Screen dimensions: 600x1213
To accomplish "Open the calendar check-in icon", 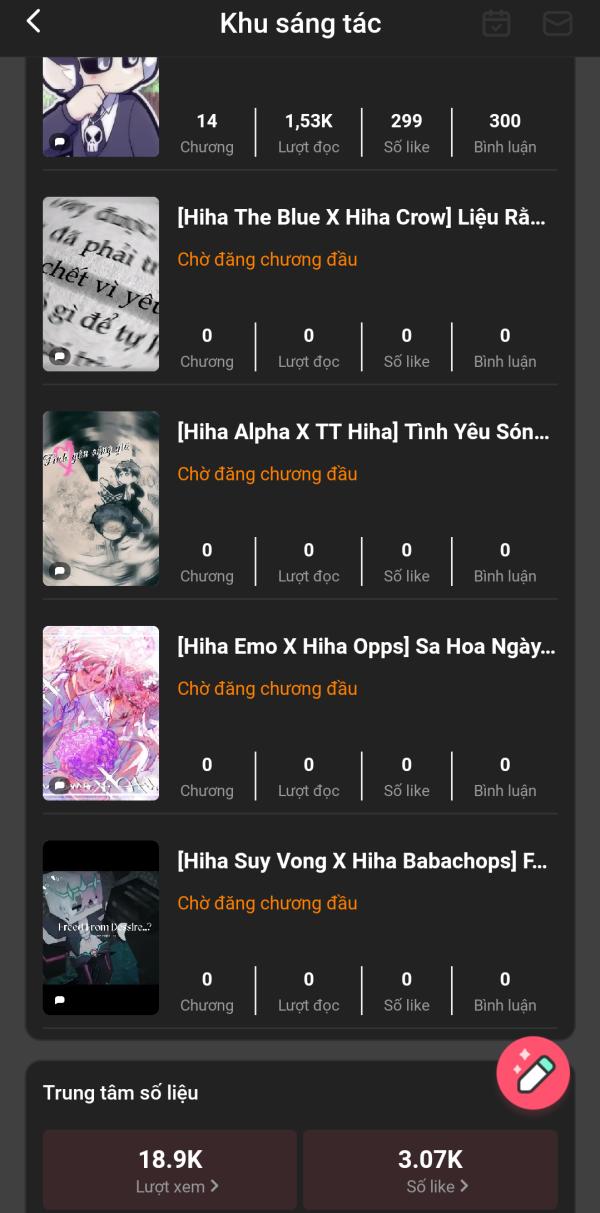I will click(496, 23).
